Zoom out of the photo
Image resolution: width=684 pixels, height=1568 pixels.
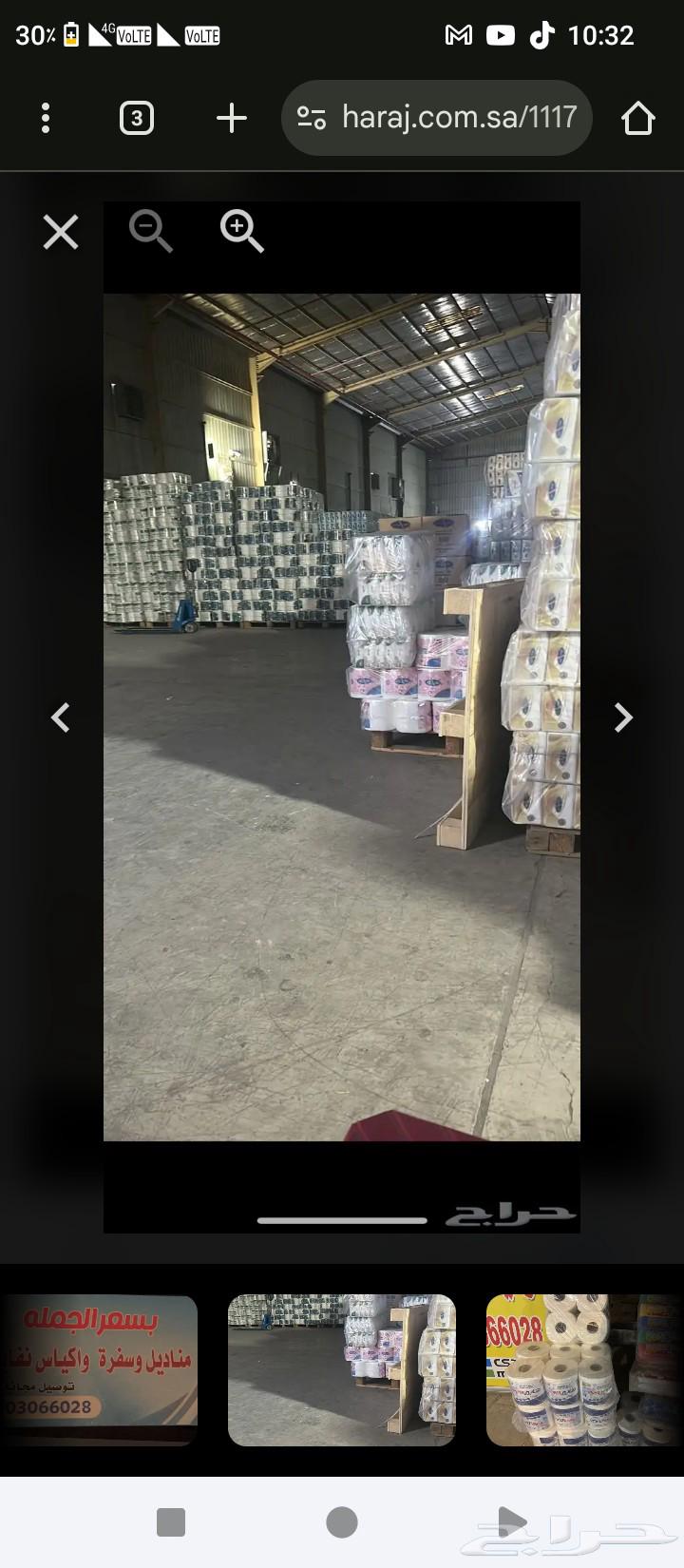(150, 232)
